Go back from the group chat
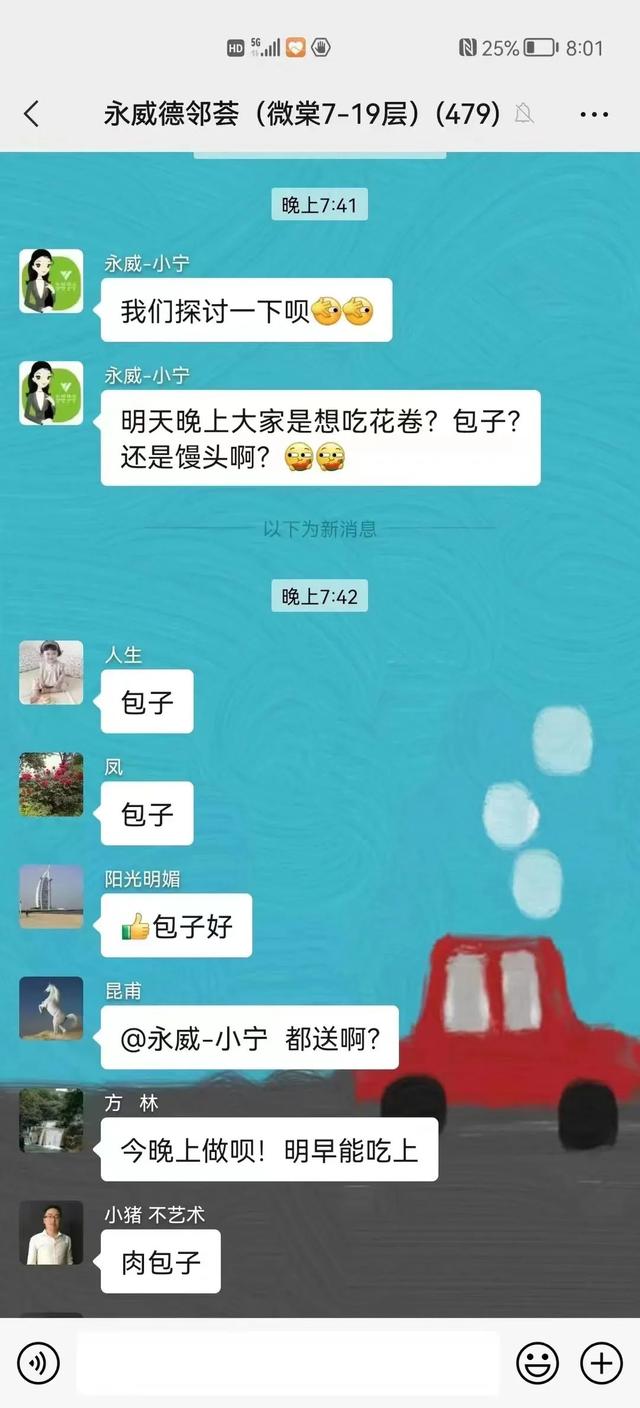This screenshot has height=1408, width=640. [32, 114]
